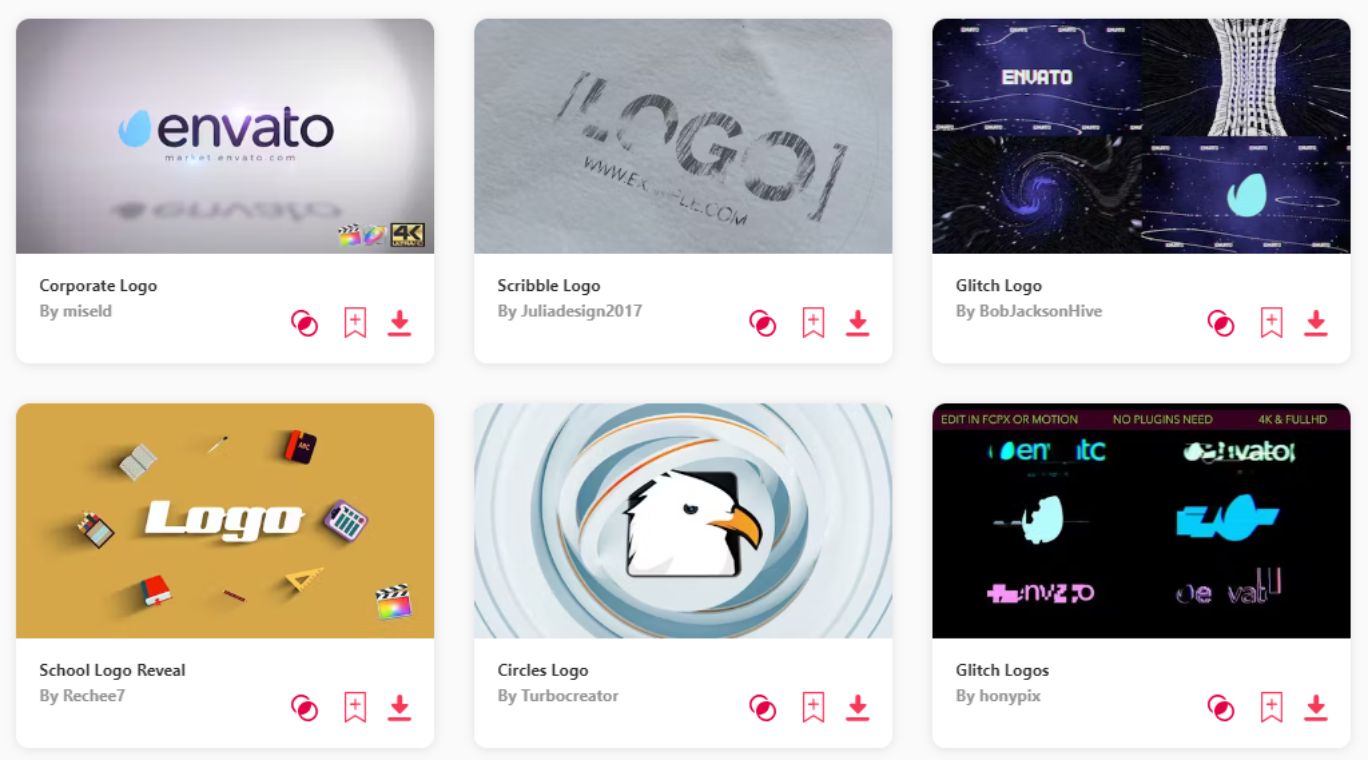Open the Glitch Logo template preview

pyautogui.click(x=1141, y=136)
